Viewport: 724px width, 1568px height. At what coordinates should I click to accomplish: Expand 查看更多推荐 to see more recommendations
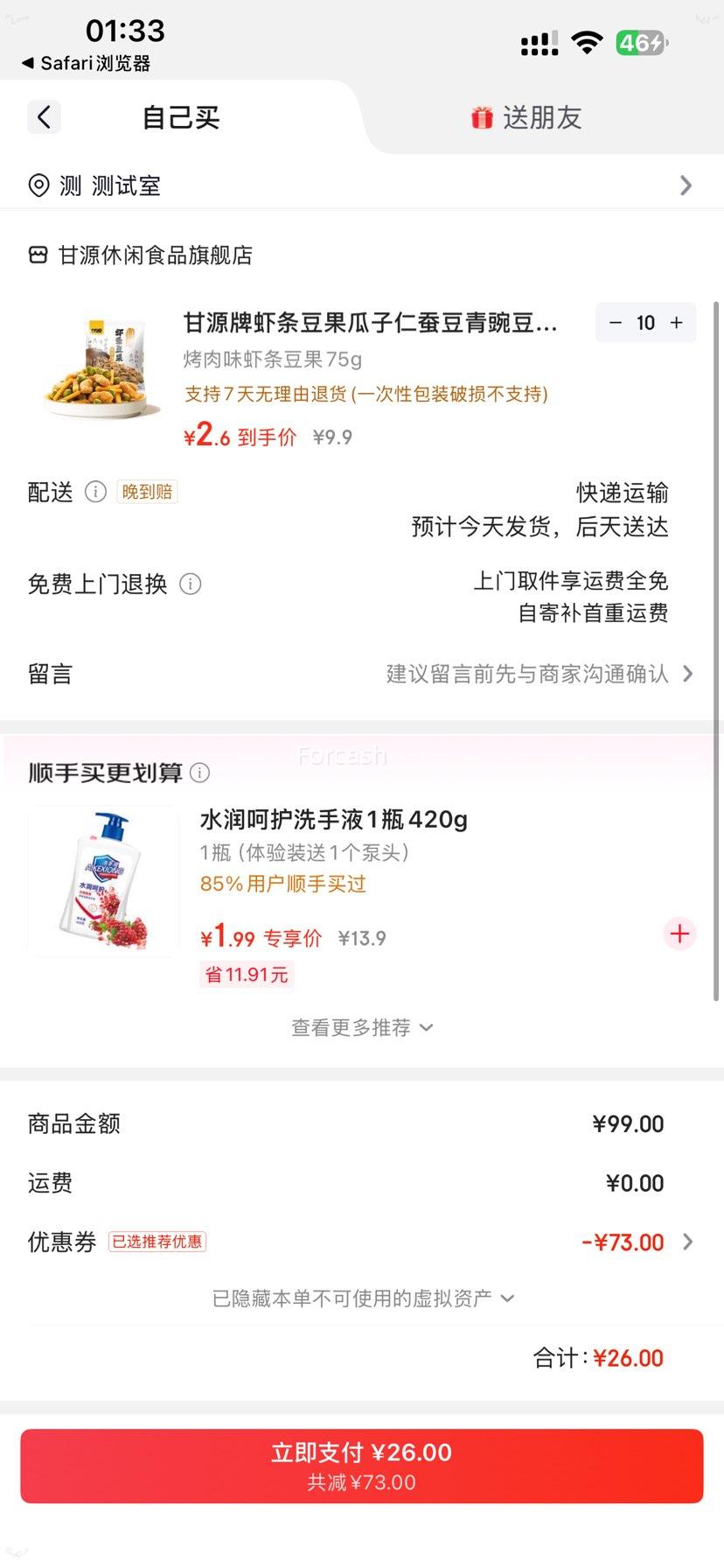click(x=362, y=1028)
